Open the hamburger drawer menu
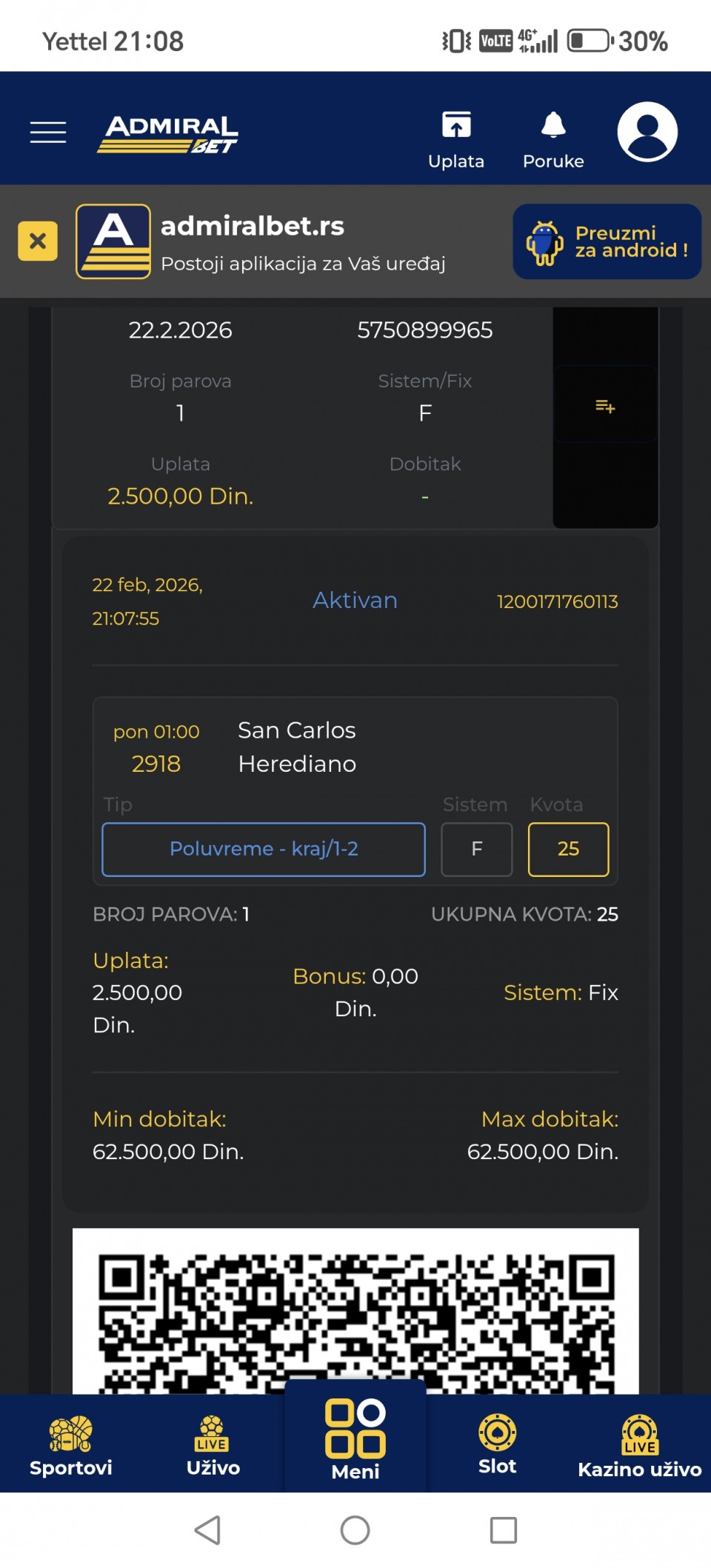This screenshot has width=711, height=1568. tap(48, 132)
